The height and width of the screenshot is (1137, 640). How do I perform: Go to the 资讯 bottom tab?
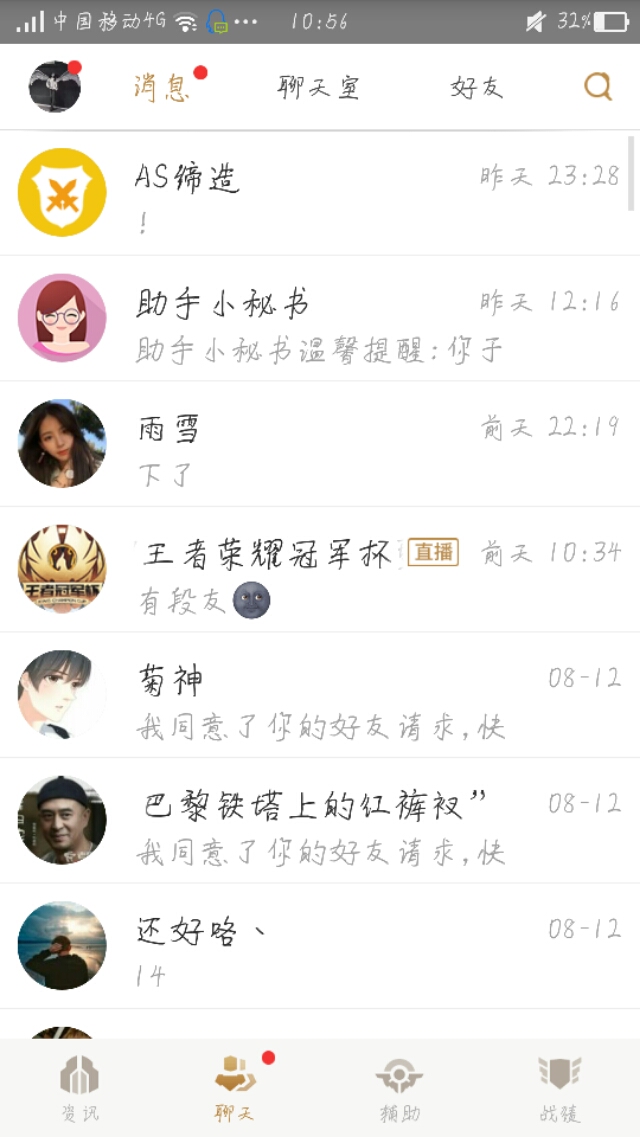[80, 1087]
